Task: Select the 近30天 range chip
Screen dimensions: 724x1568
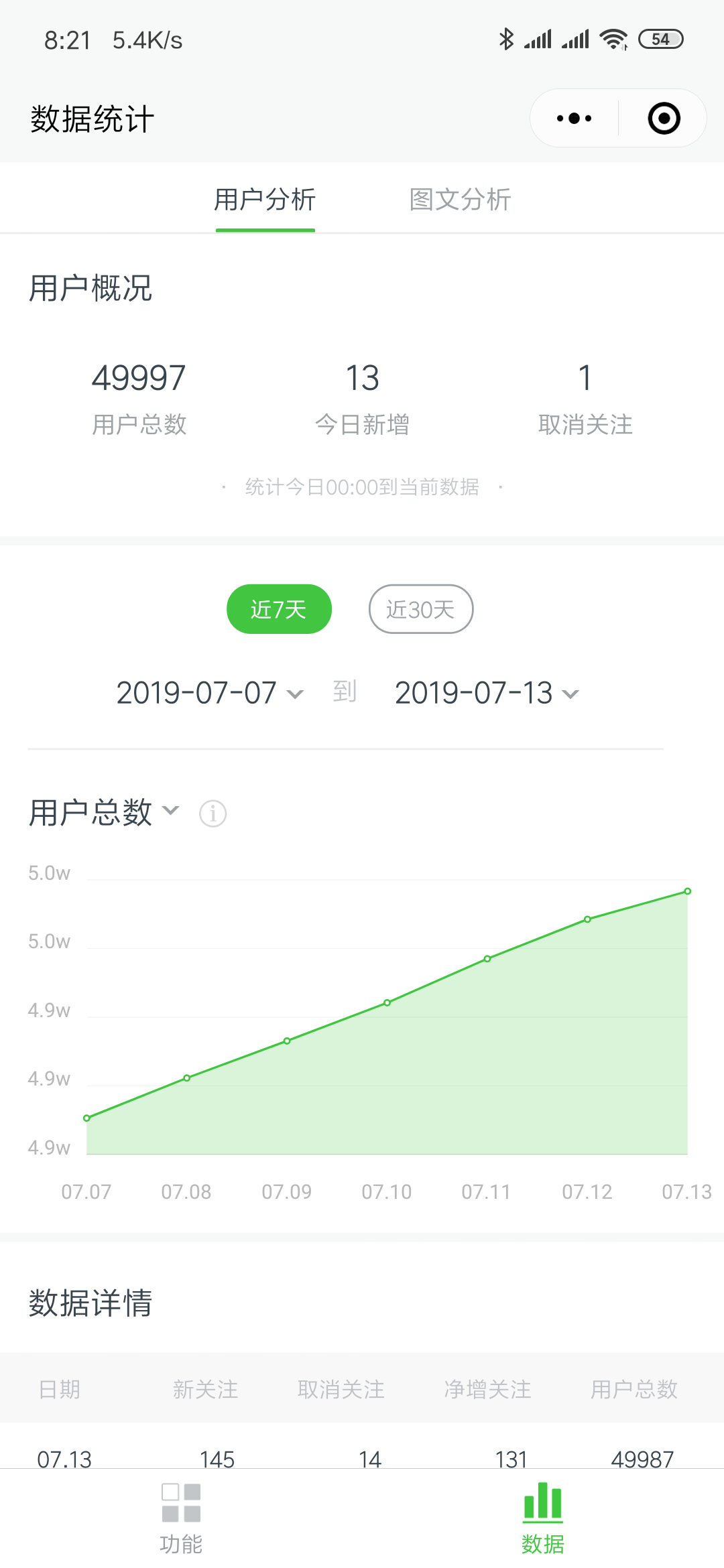Action: [420, 609]
